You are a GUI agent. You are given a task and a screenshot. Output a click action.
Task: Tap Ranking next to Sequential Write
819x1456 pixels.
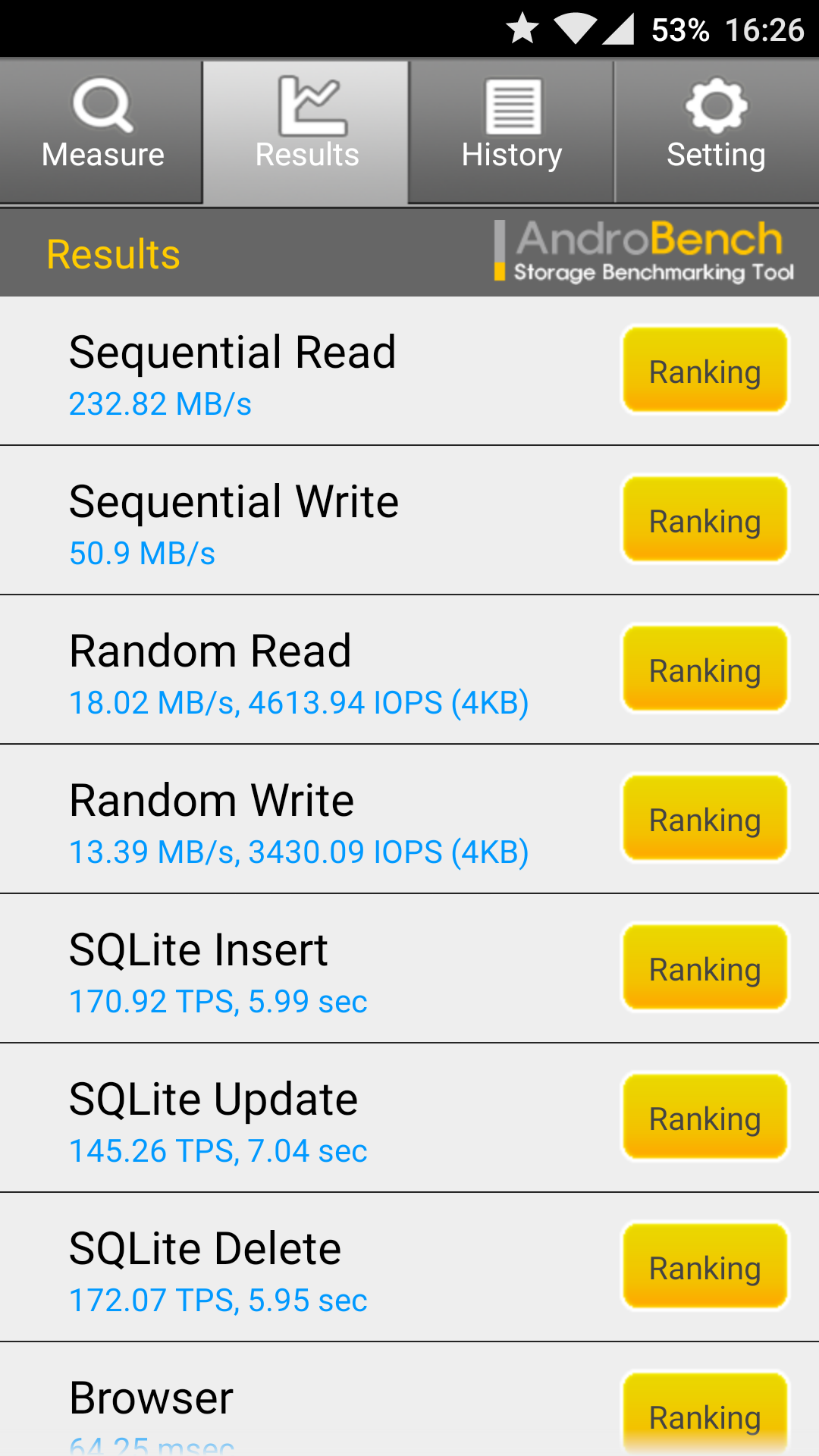[705, 519]
